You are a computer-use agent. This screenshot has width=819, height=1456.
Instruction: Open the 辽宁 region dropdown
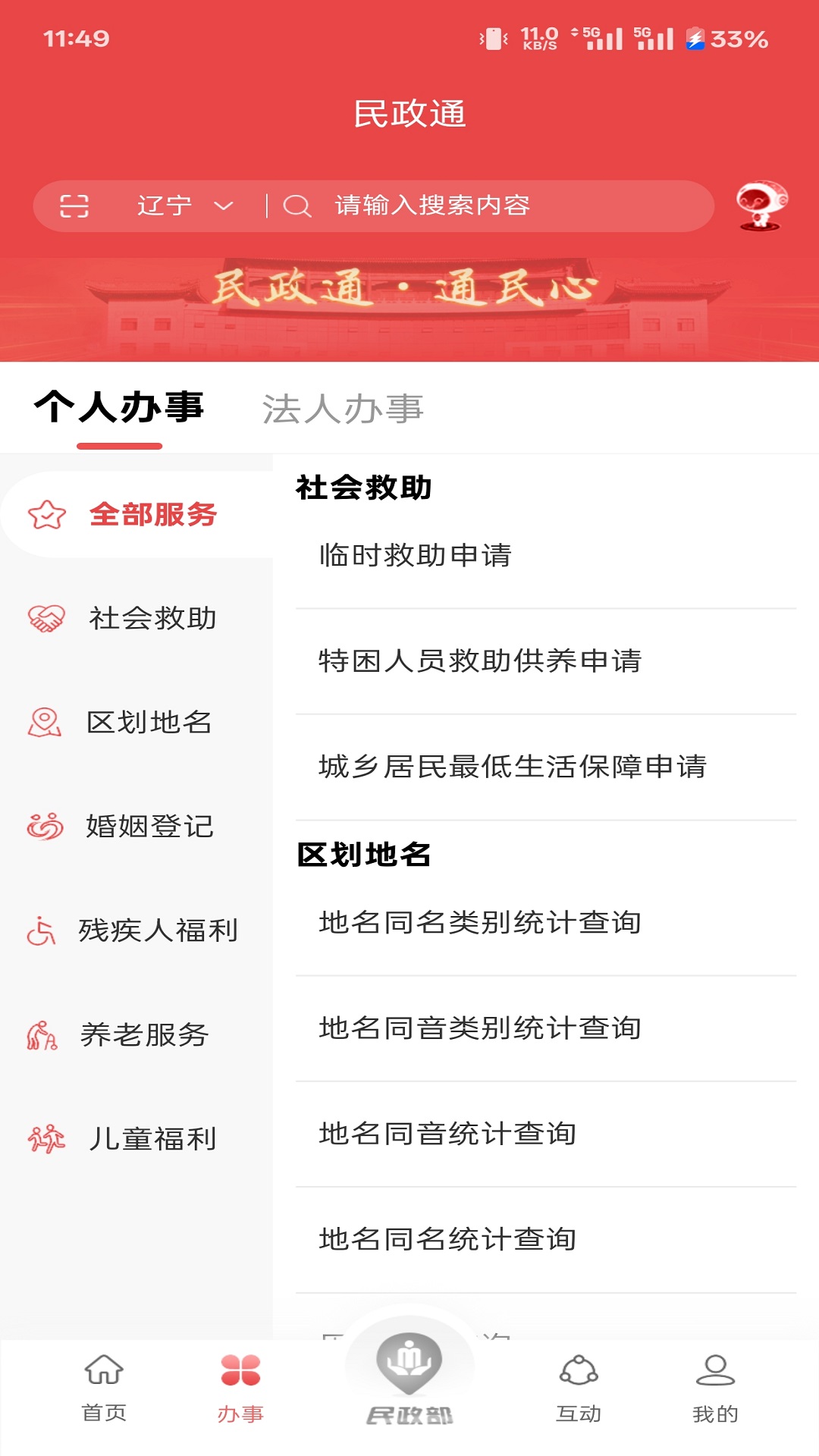(x=182, y=205)
